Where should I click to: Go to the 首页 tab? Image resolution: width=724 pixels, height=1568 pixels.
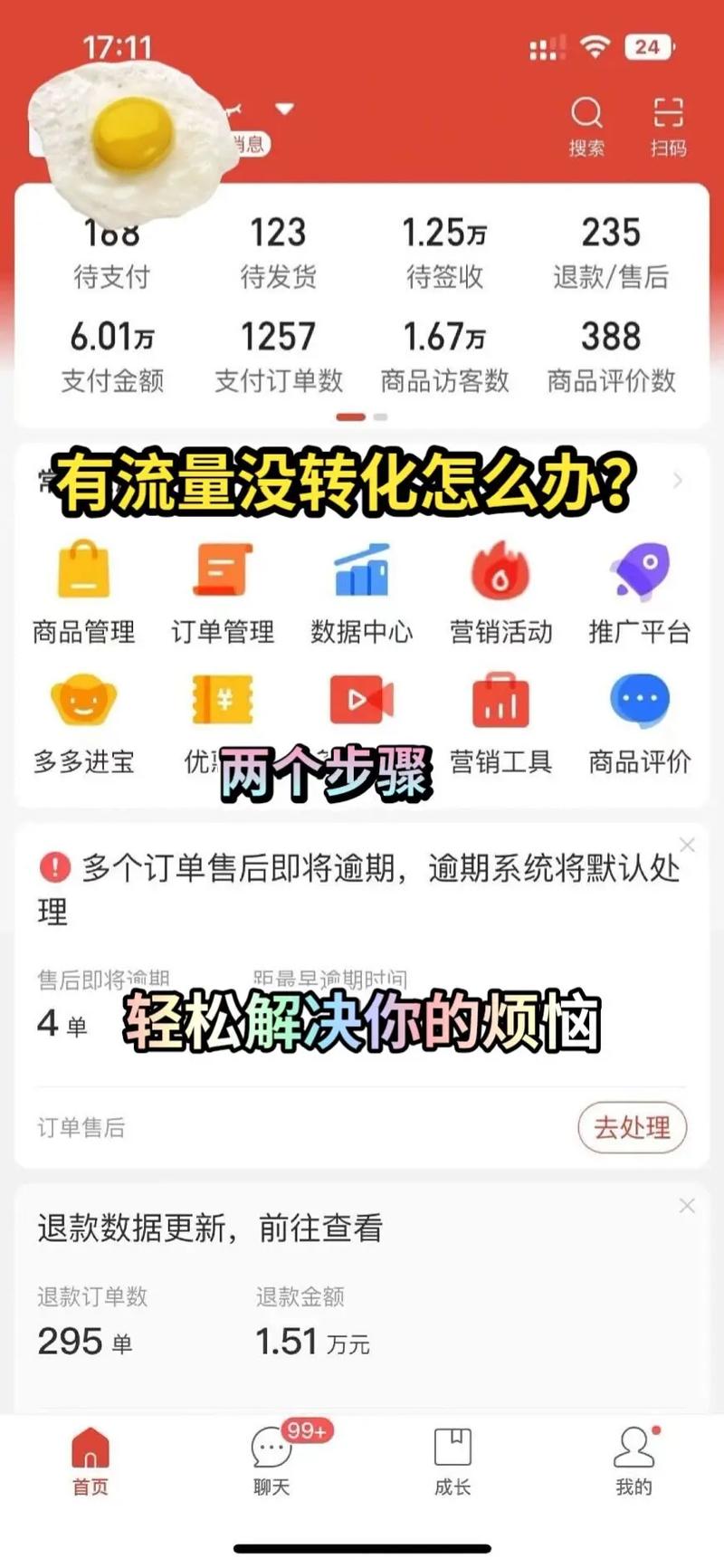(90, 1459)
